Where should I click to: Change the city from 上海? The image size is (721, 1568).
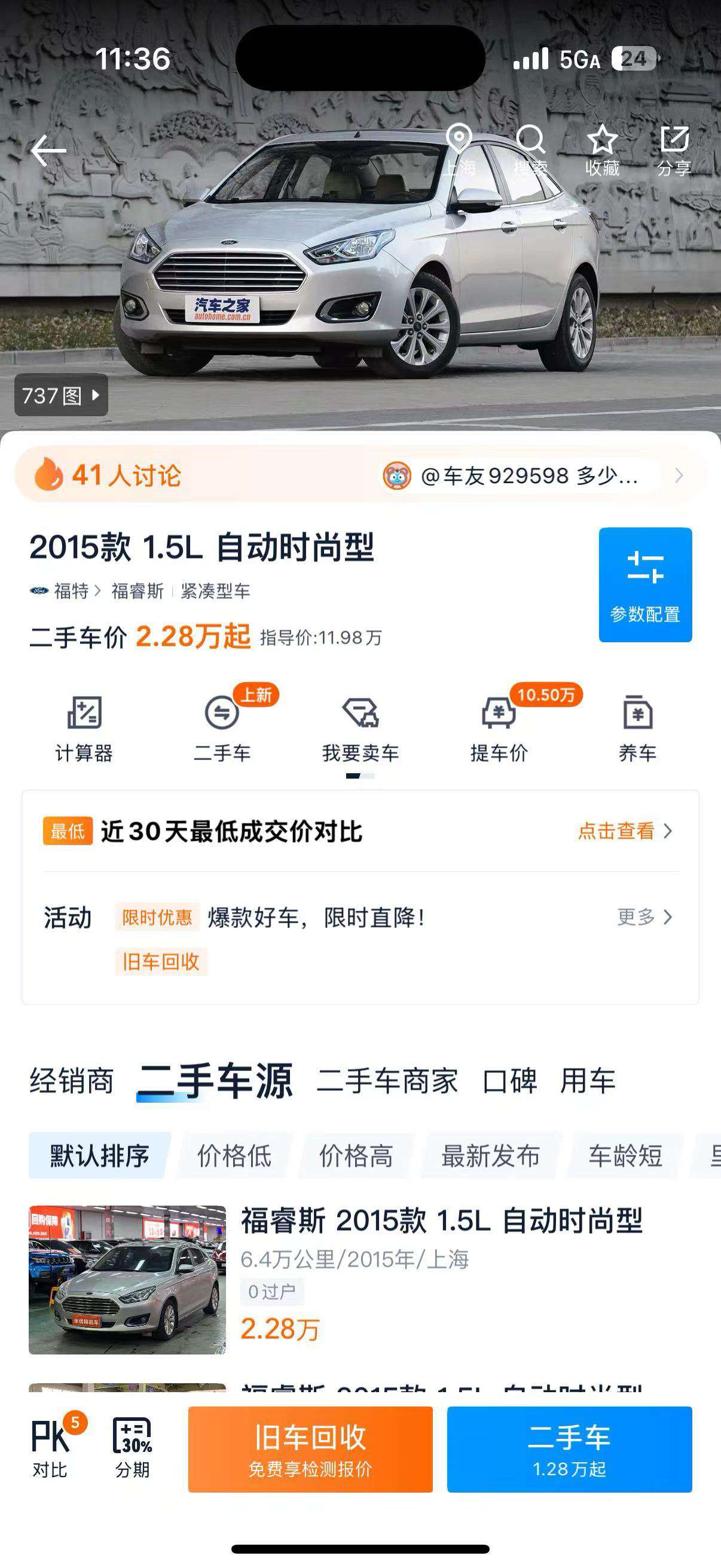point(459,150)
